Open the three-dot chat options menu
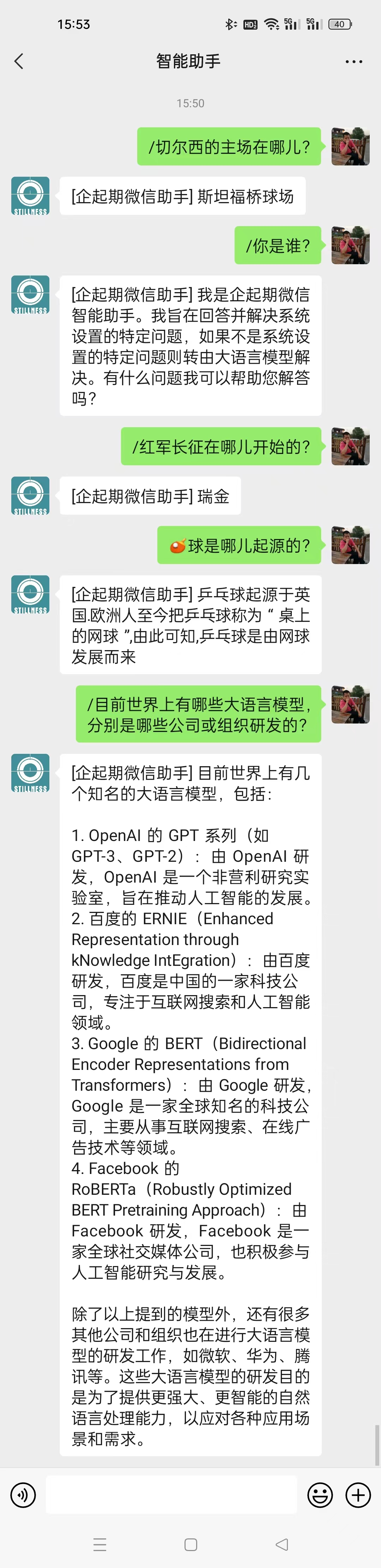This screenshot has width=381, height=1568. point(353,61)
